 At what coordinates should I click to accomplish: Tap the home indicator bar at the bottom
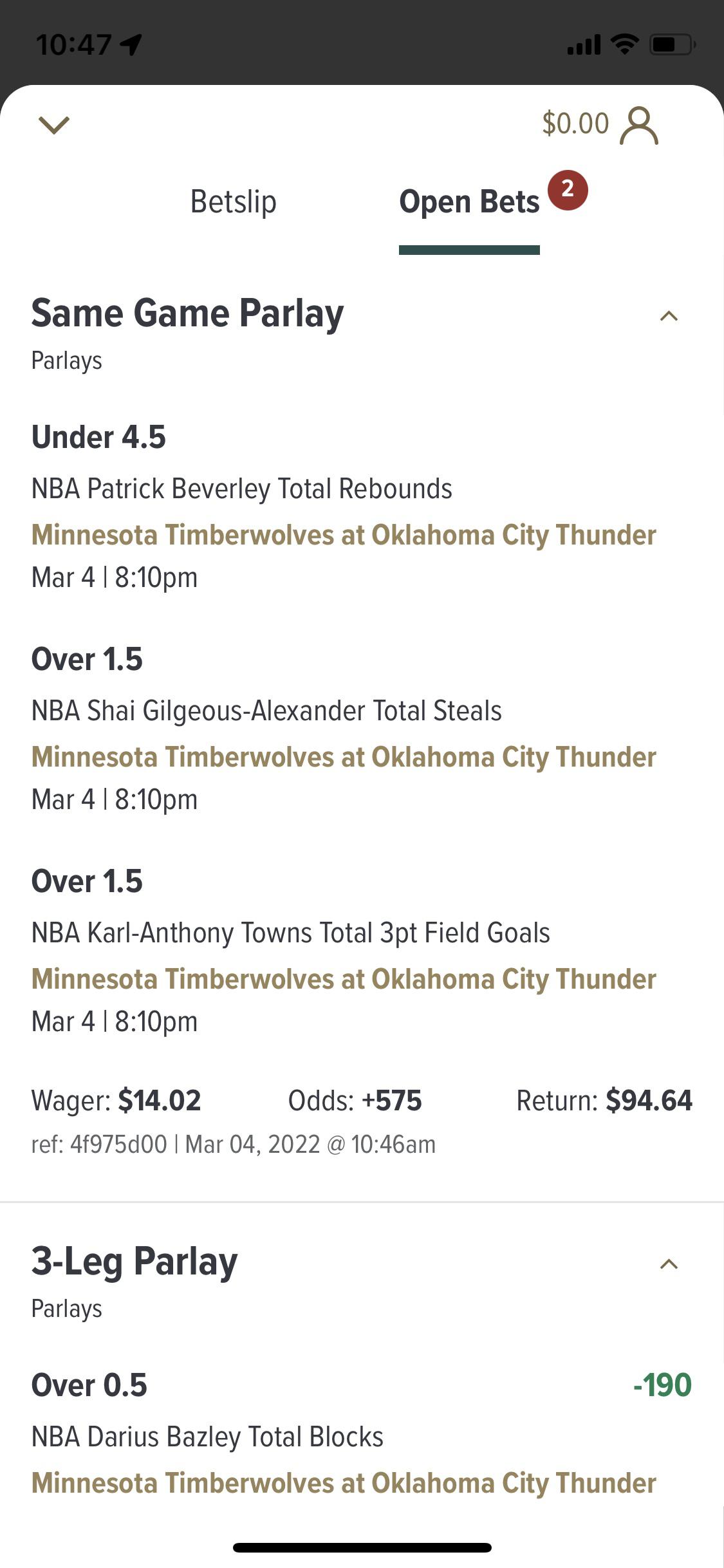[x=362, y=1549]
